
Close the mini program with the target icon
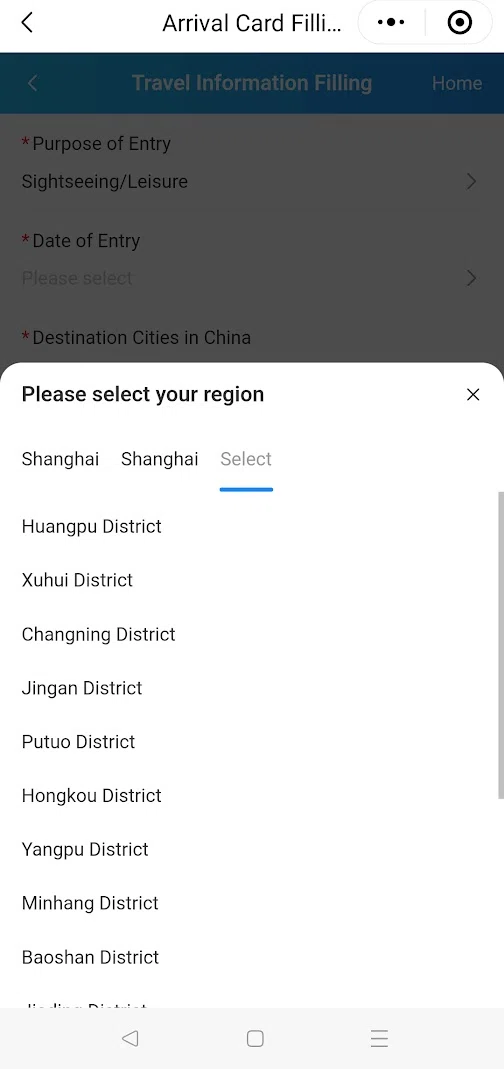460,22
